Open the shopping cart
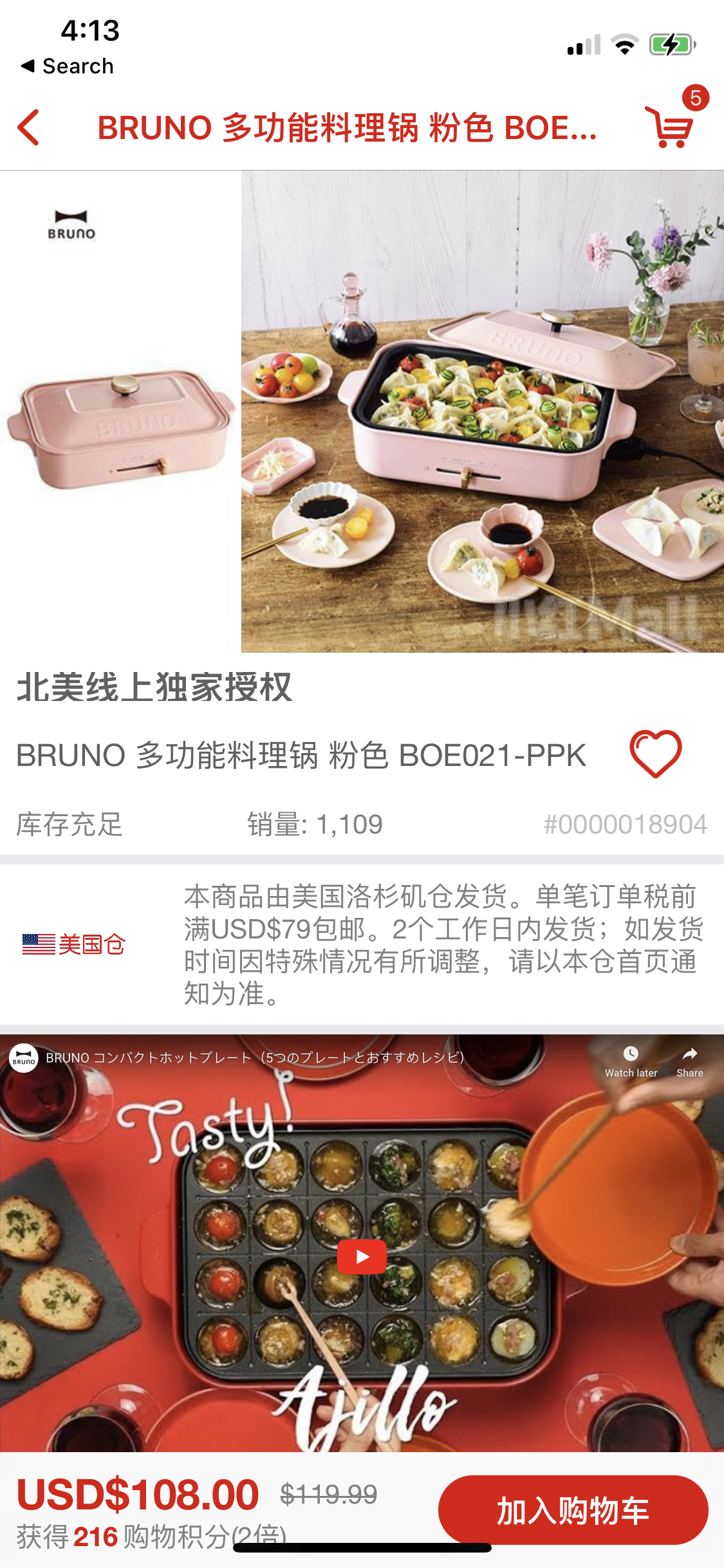 [671, 127]
